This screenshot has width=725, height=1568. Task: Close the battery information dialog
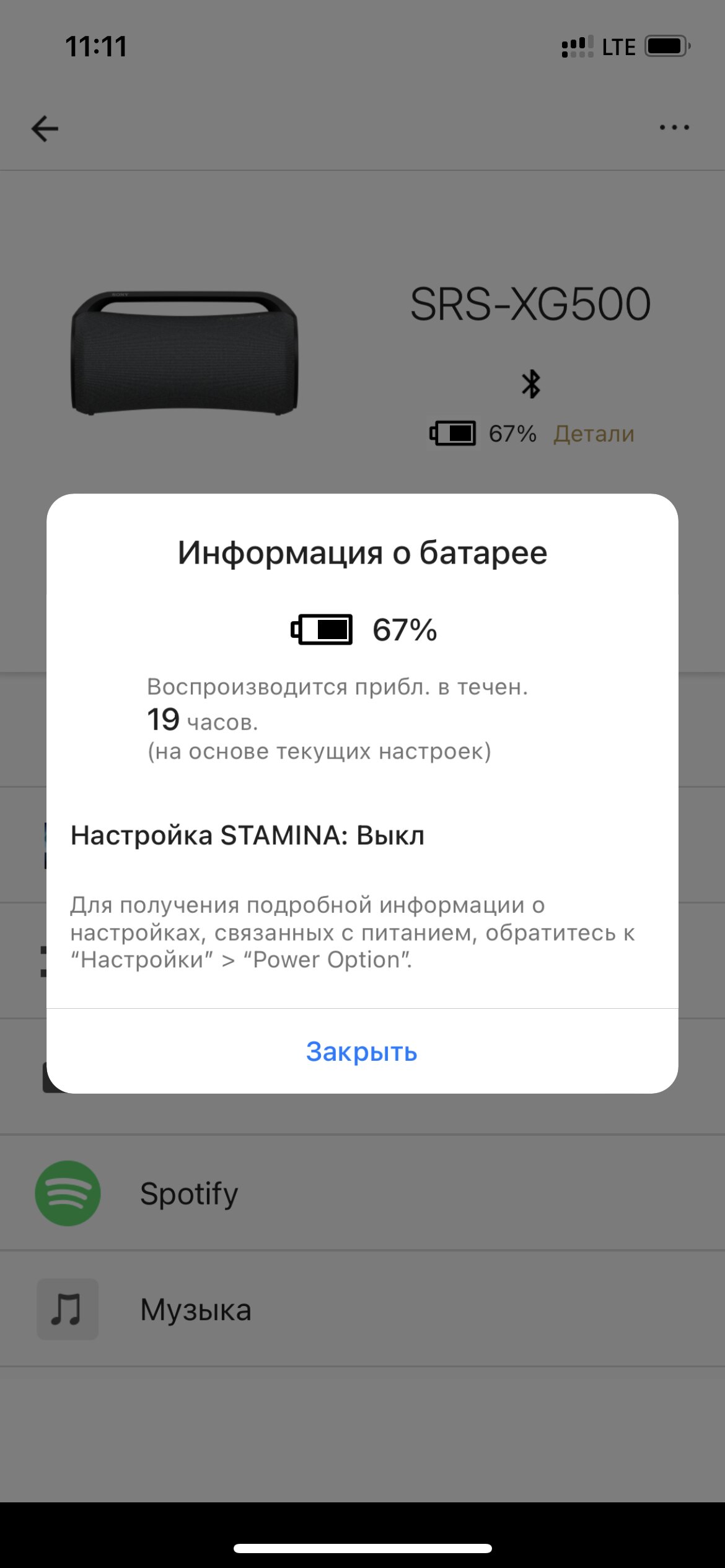[x=362, y=1052]
